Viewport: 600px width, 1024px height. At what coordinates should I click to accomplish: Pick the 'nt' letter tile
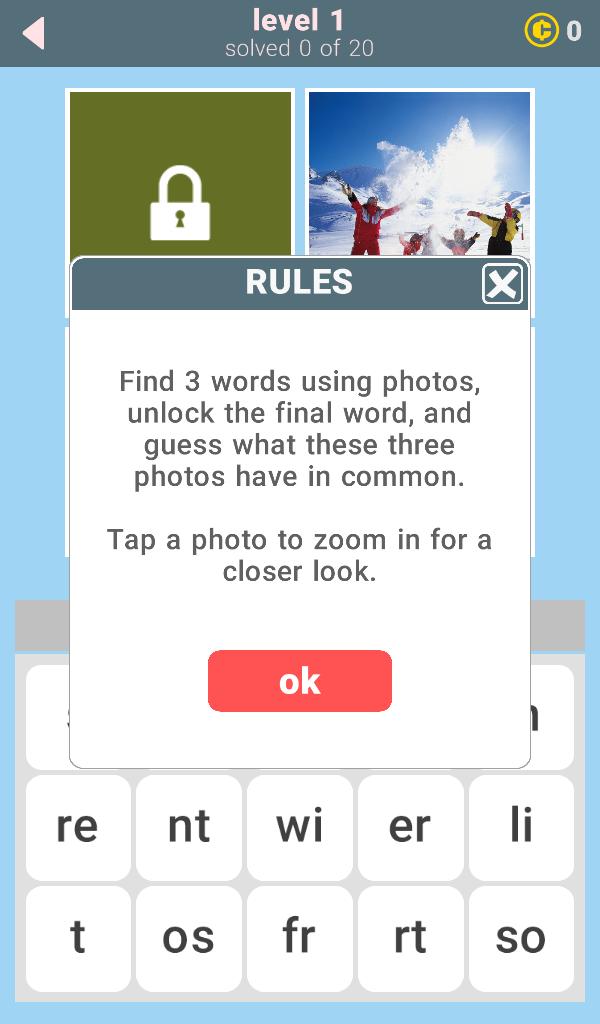(x=189, y=827)
